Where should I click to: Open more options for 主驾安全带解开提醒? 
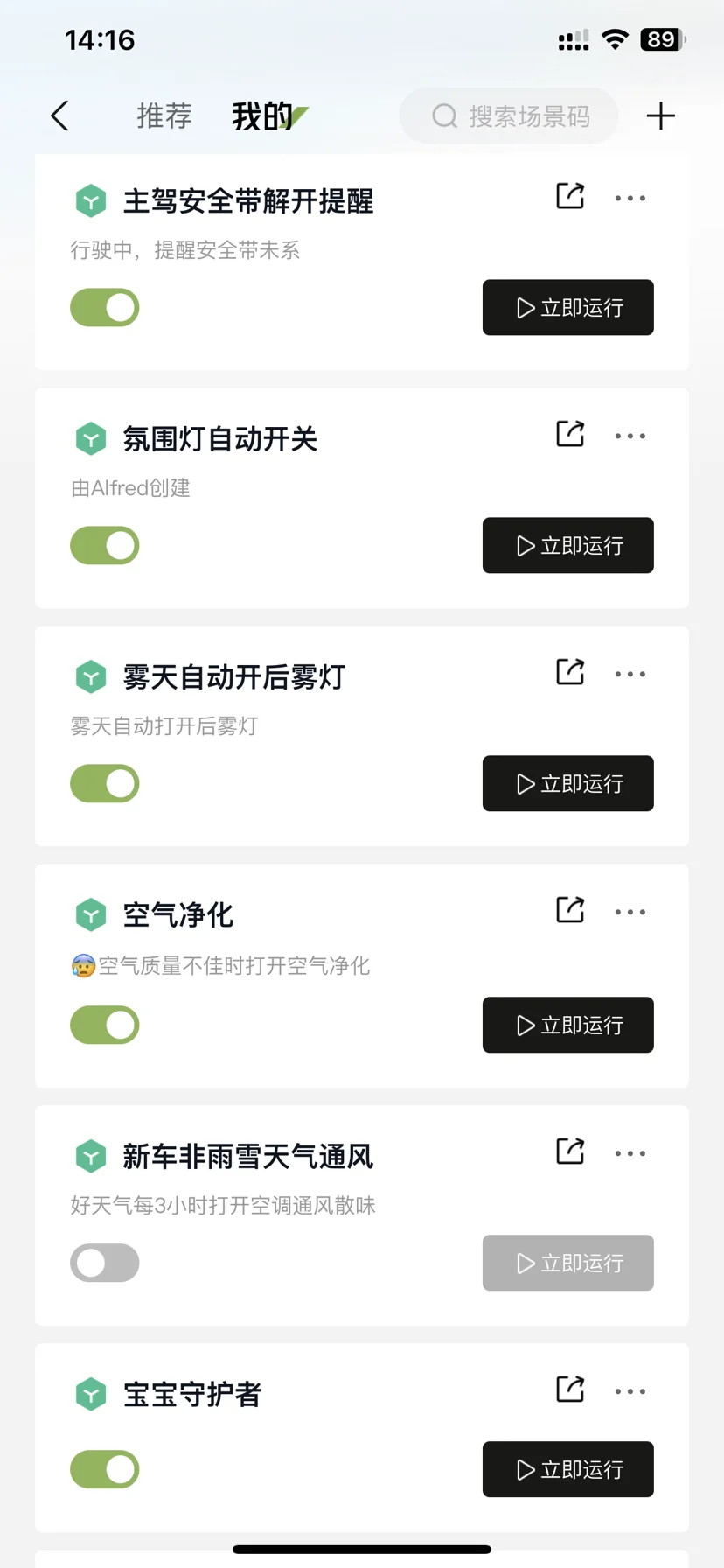click(630, 199)
